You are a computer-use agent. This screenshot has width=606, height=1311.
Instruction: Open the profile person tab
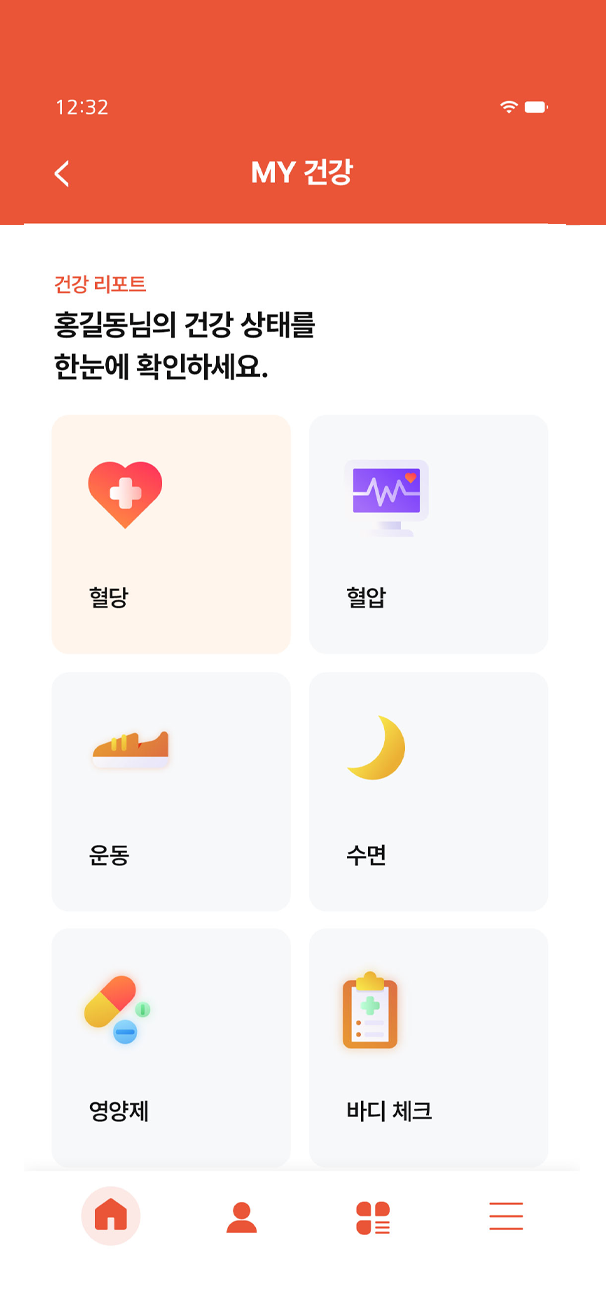point(242,1216)
